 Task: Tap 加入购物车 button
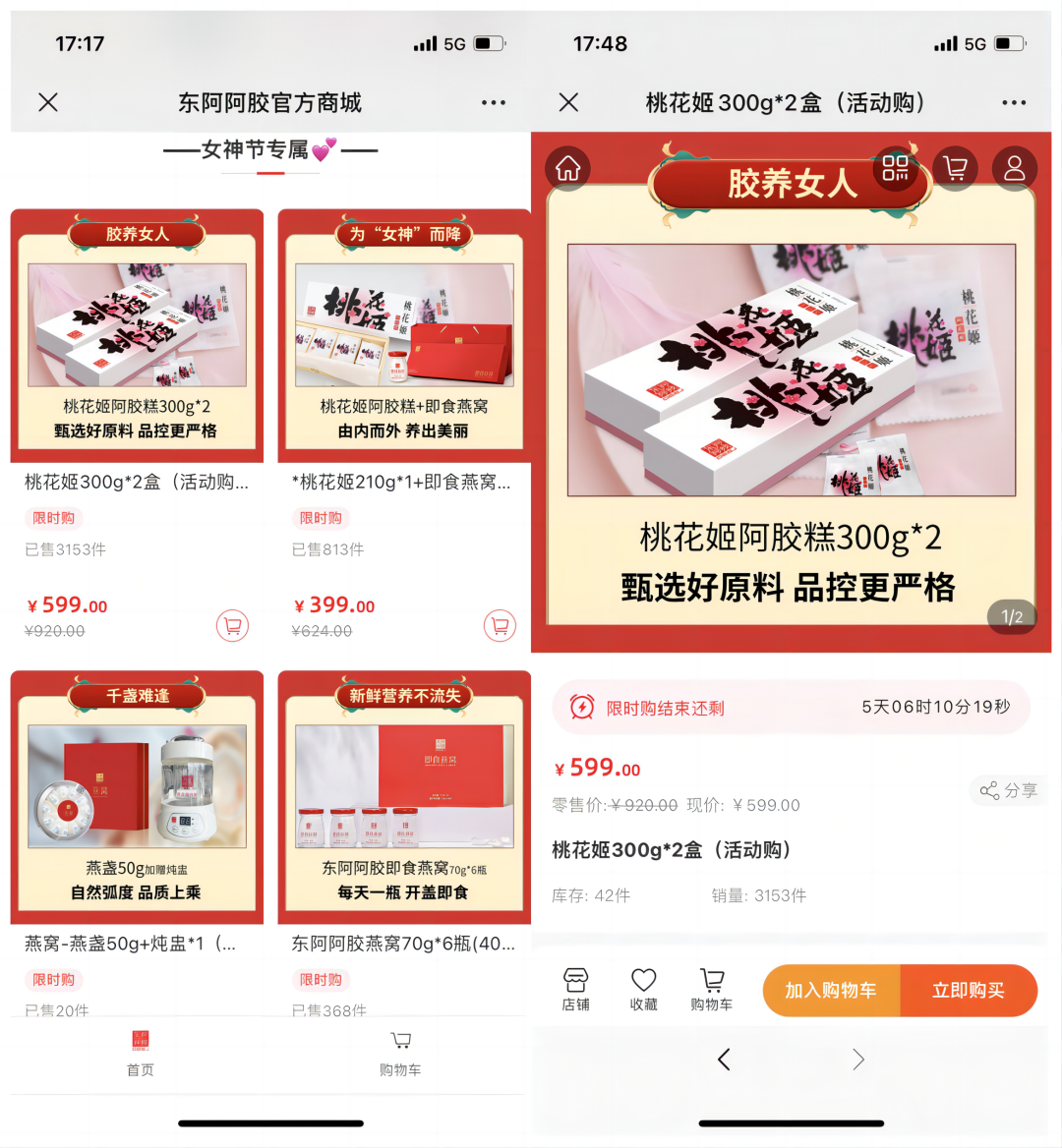831,991
